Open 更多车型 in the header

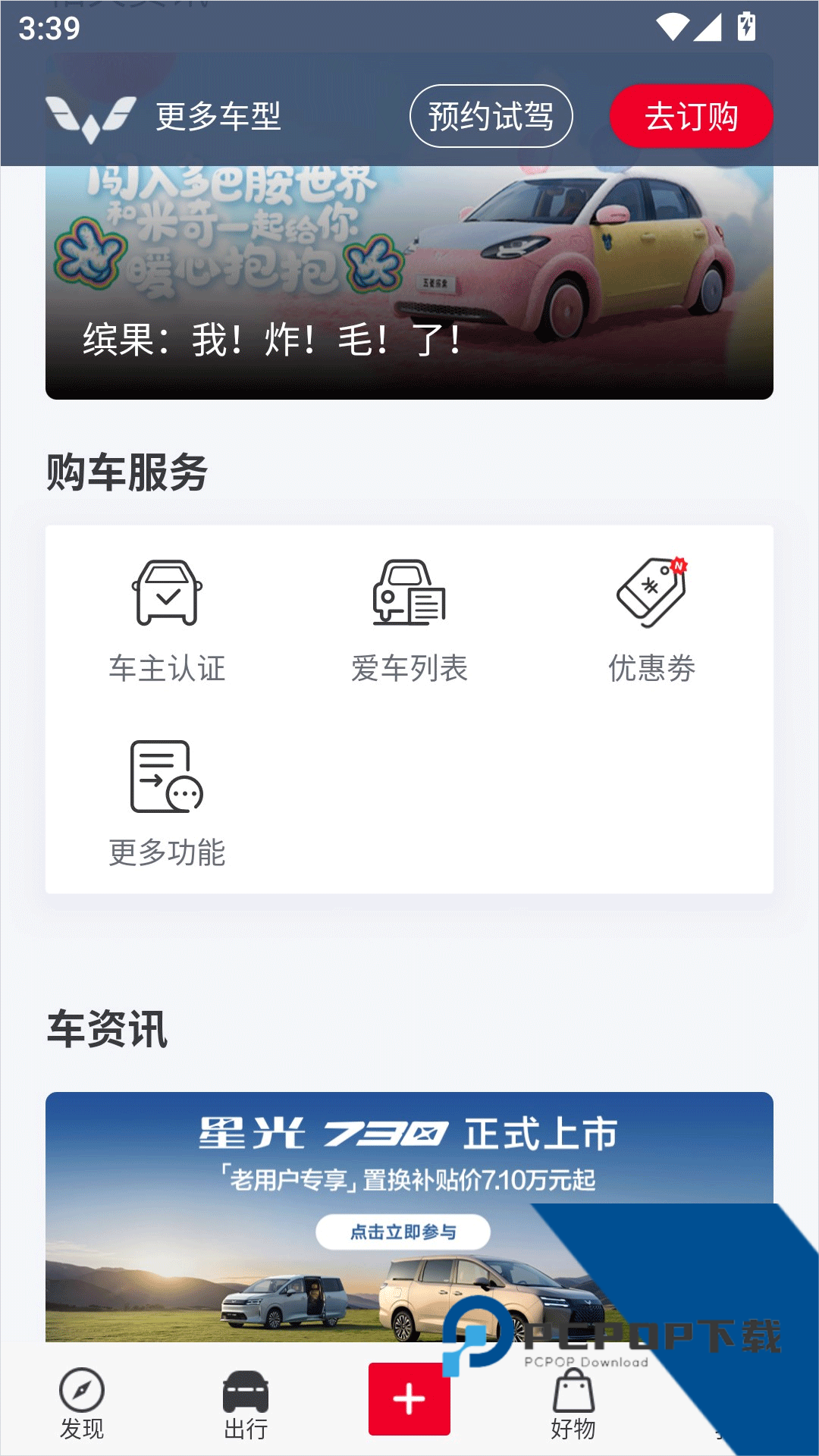[218, 116]
